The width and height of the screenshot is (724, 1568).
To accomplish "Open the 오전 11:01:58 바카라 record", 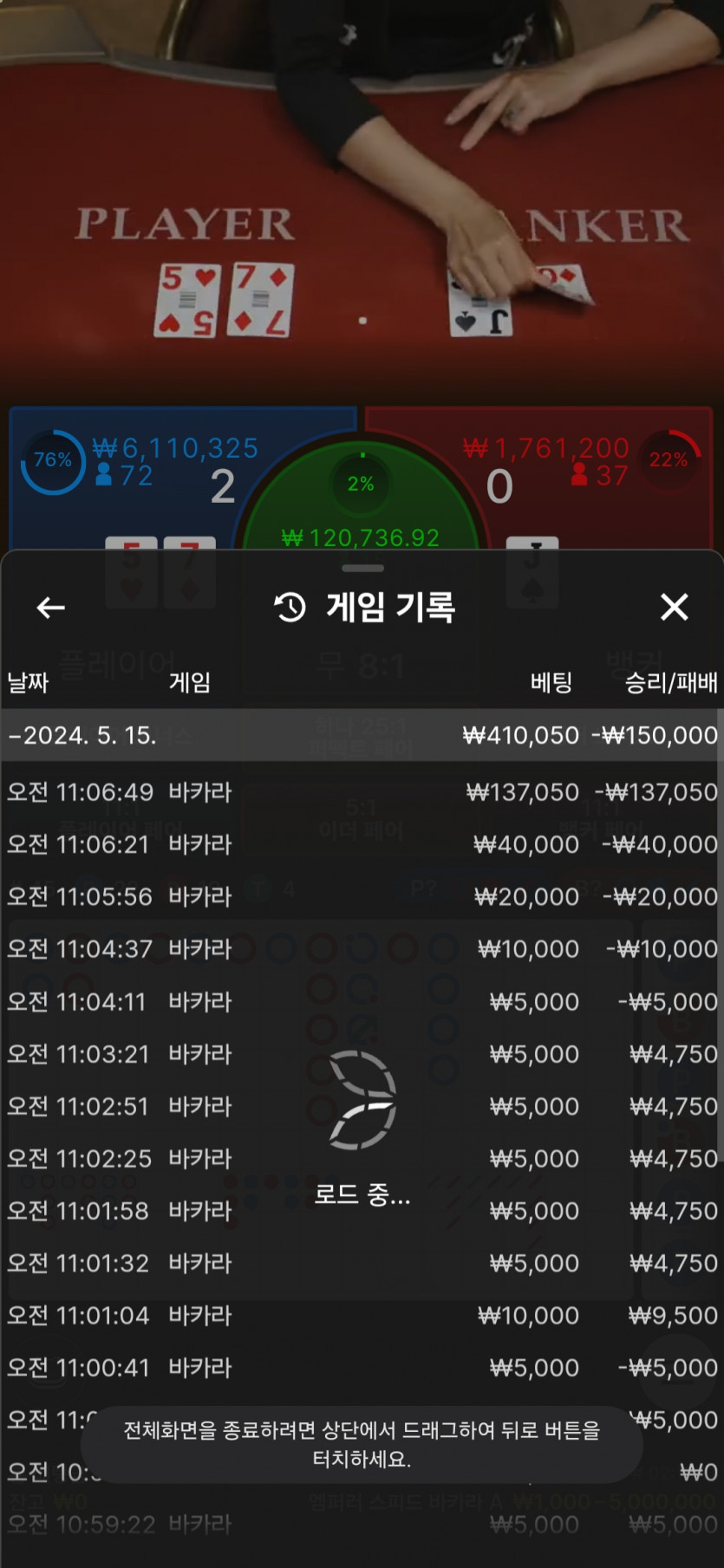I will pyautogui.click(x=362, y=1211).
